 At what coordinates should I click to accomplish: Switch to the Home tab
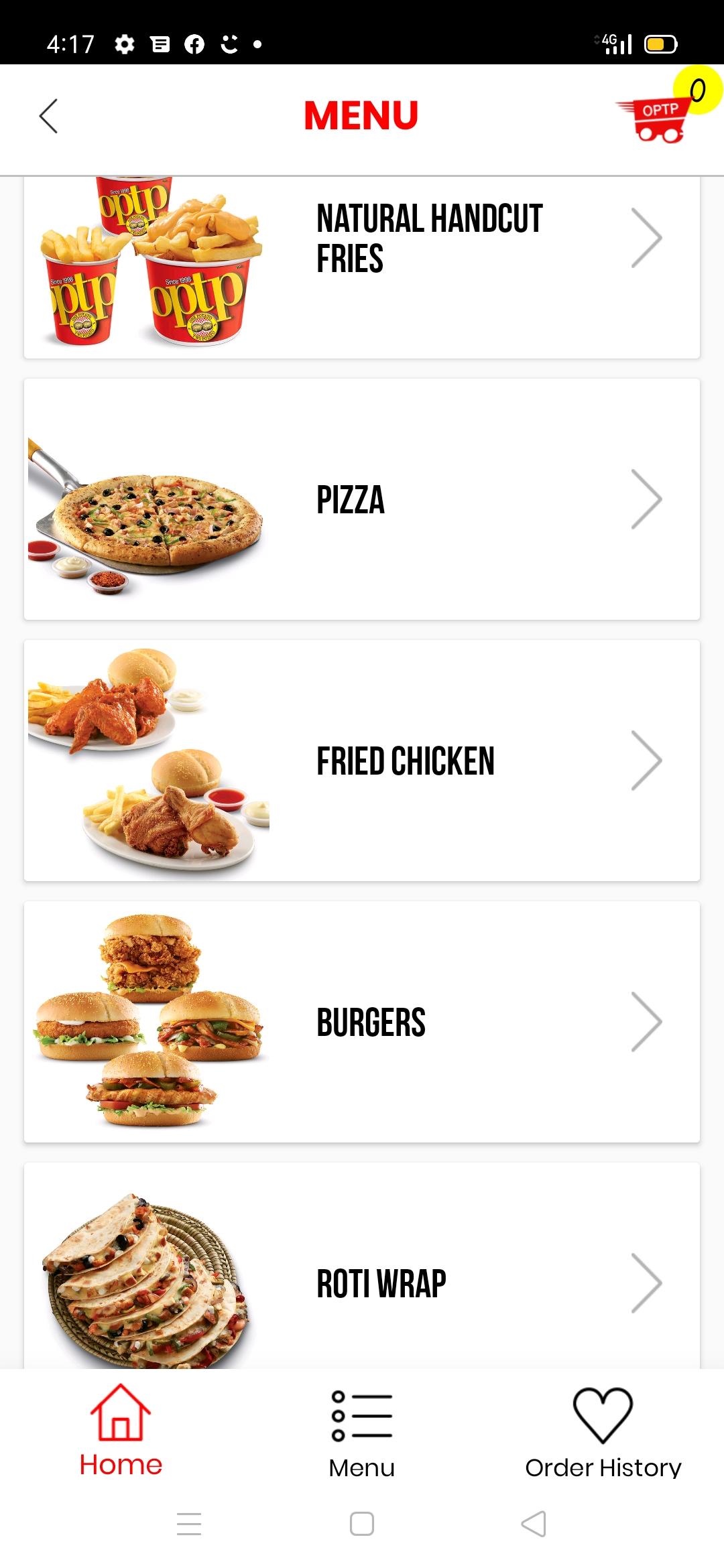point(121,1431)
